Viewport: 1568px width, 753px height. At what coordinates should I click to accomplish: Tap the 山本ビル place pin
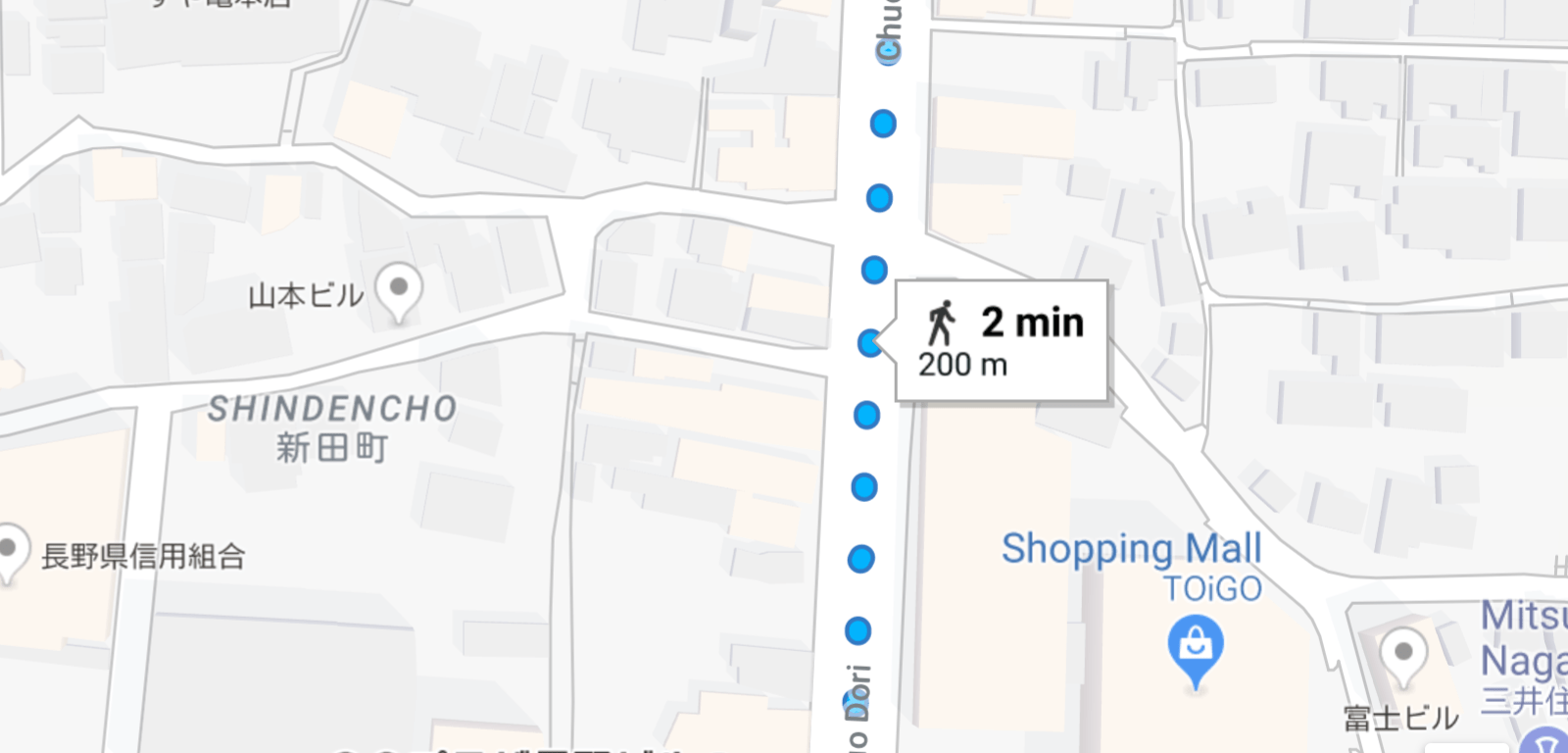(398, 290)
